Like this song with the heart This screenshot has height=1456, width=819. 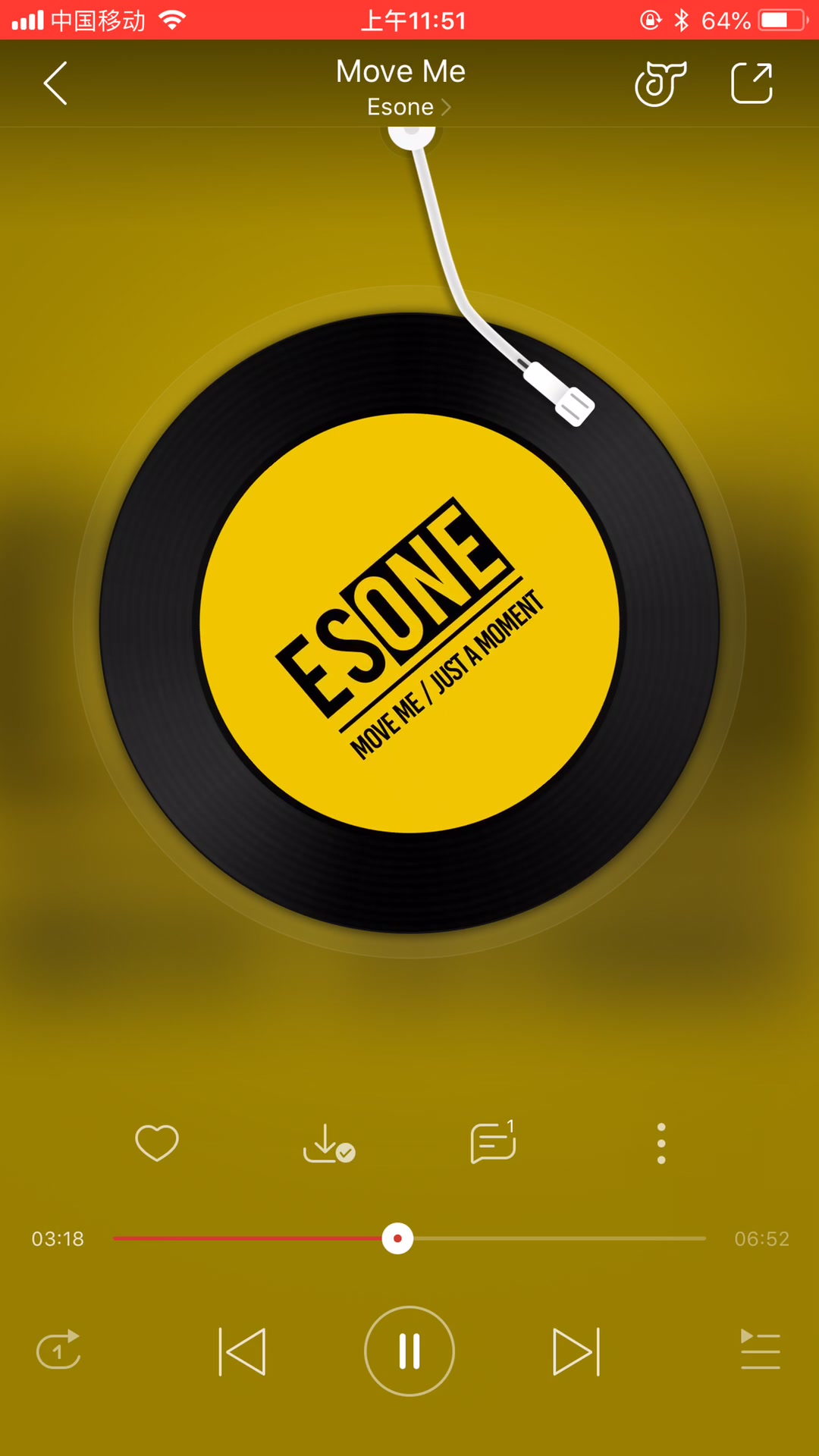click(157, 1143)
